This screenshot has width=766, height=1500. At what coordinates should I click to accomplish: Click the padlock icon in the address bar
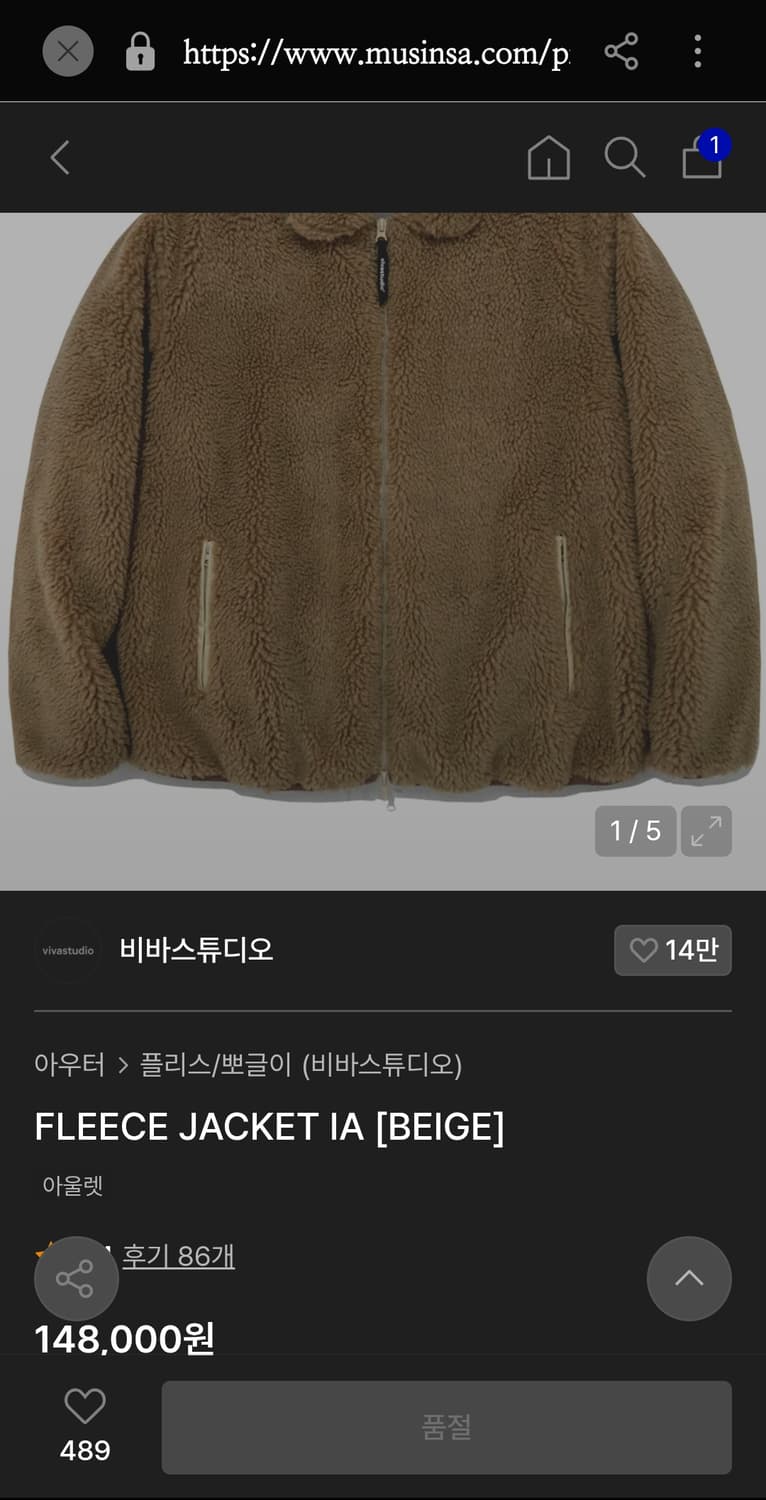pos(140,52)
